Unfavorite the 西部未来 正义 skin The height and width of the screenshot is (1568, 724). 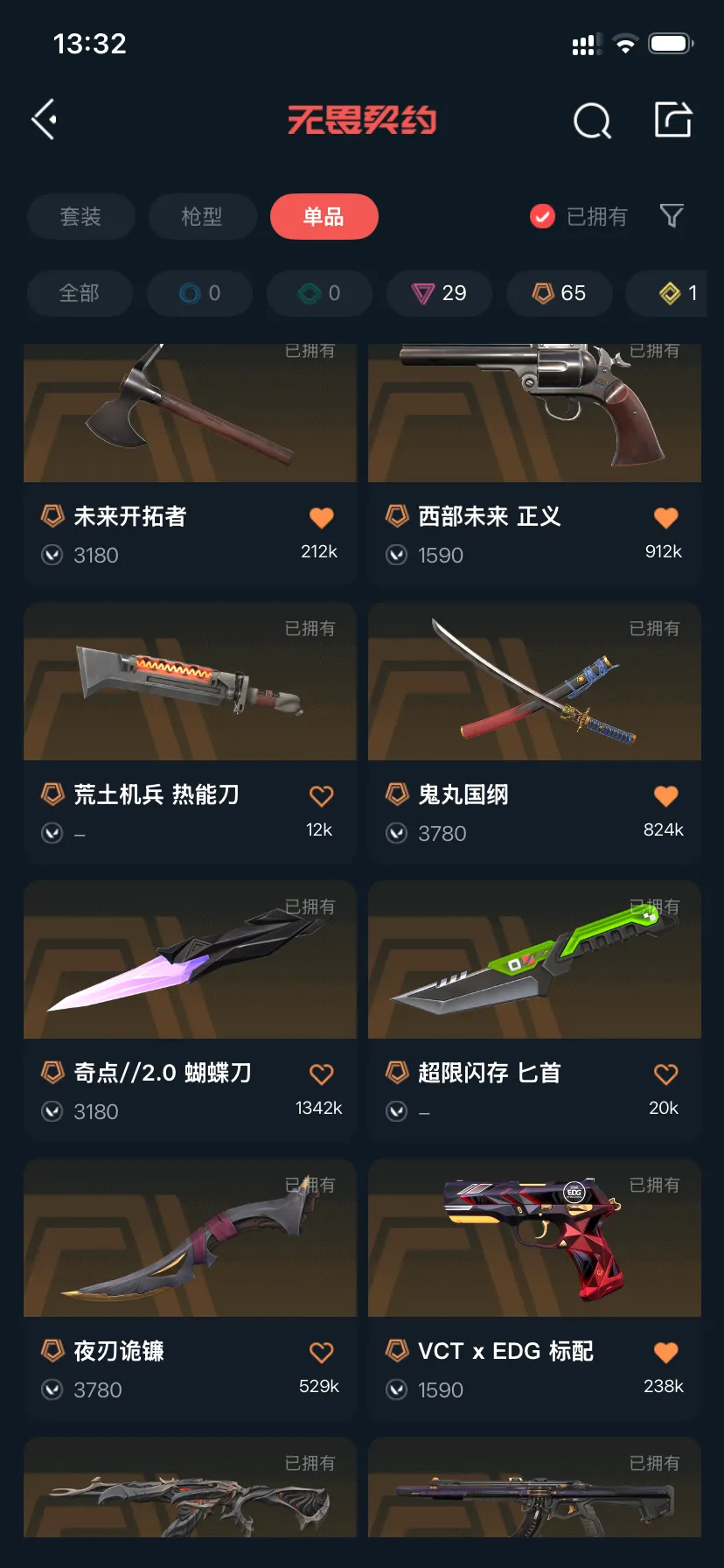point(665,518)
